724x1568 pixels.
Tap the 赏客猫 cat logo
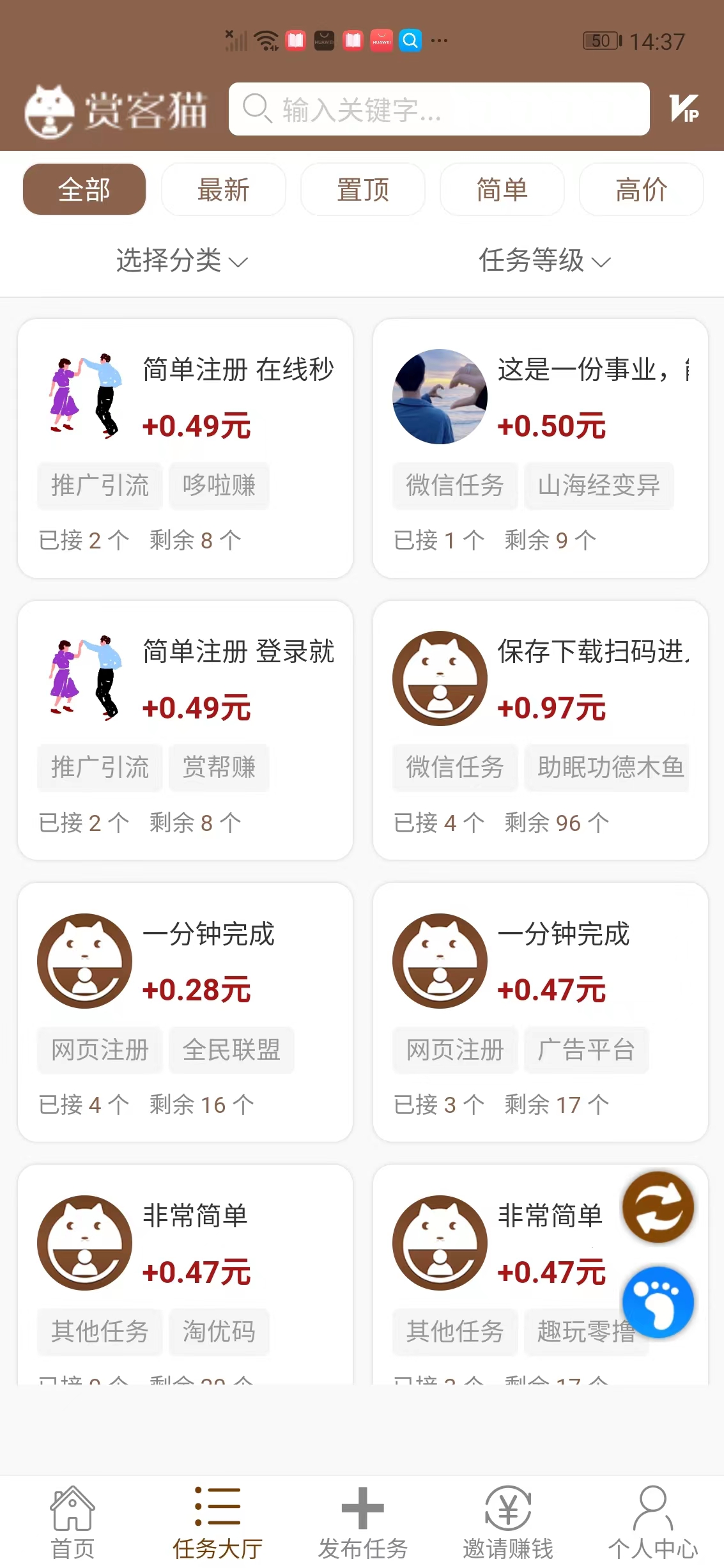115,109
